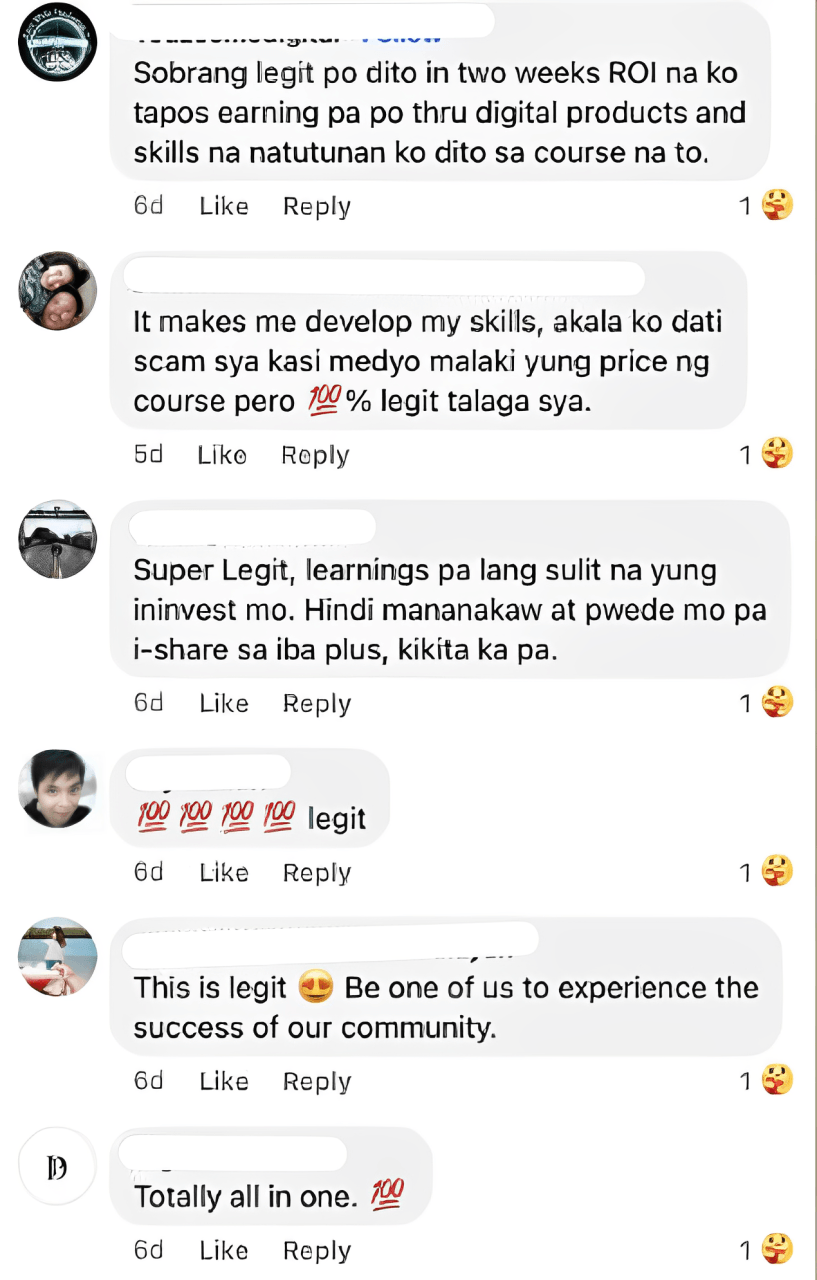
Task: Reply to the 'This is legit' community comment
Action: [x=316, y=1081]
